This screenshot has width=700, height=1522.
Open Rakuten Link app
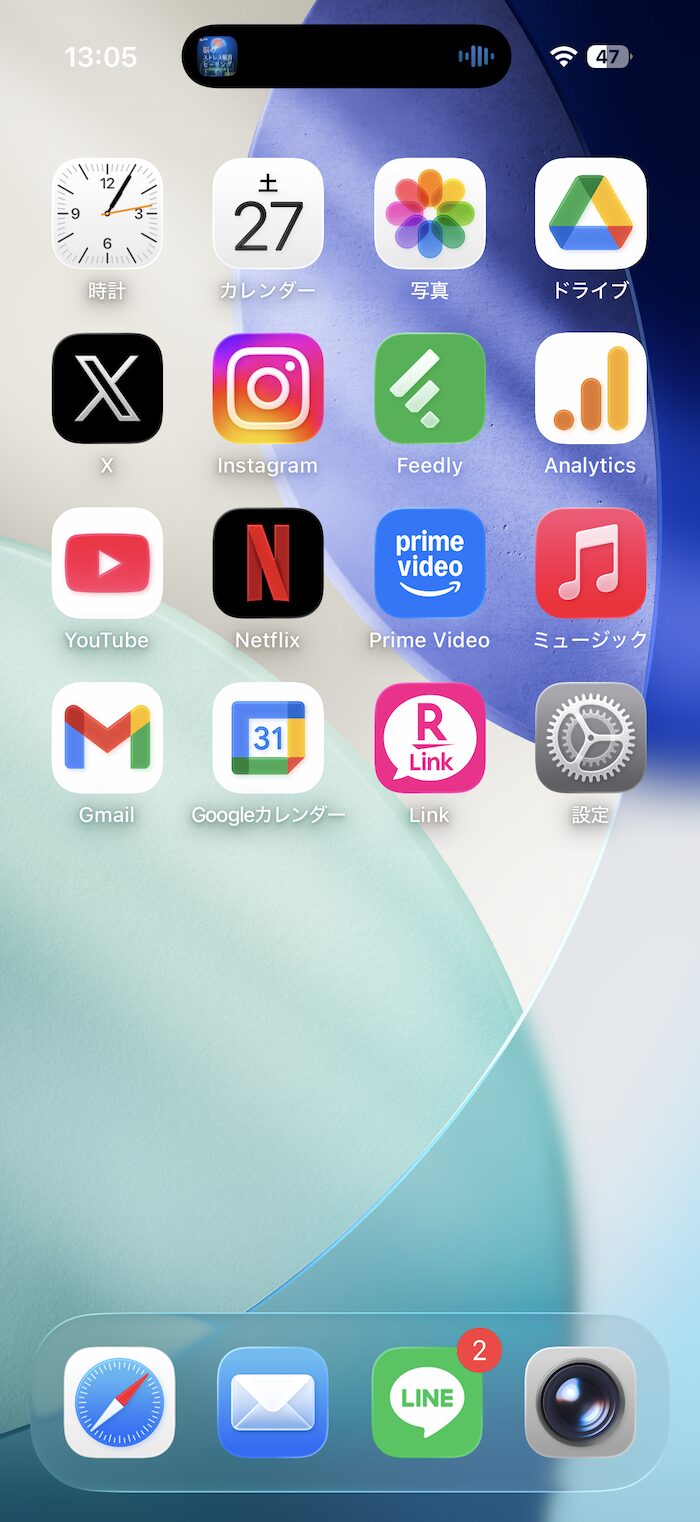(x=429, y=738)
